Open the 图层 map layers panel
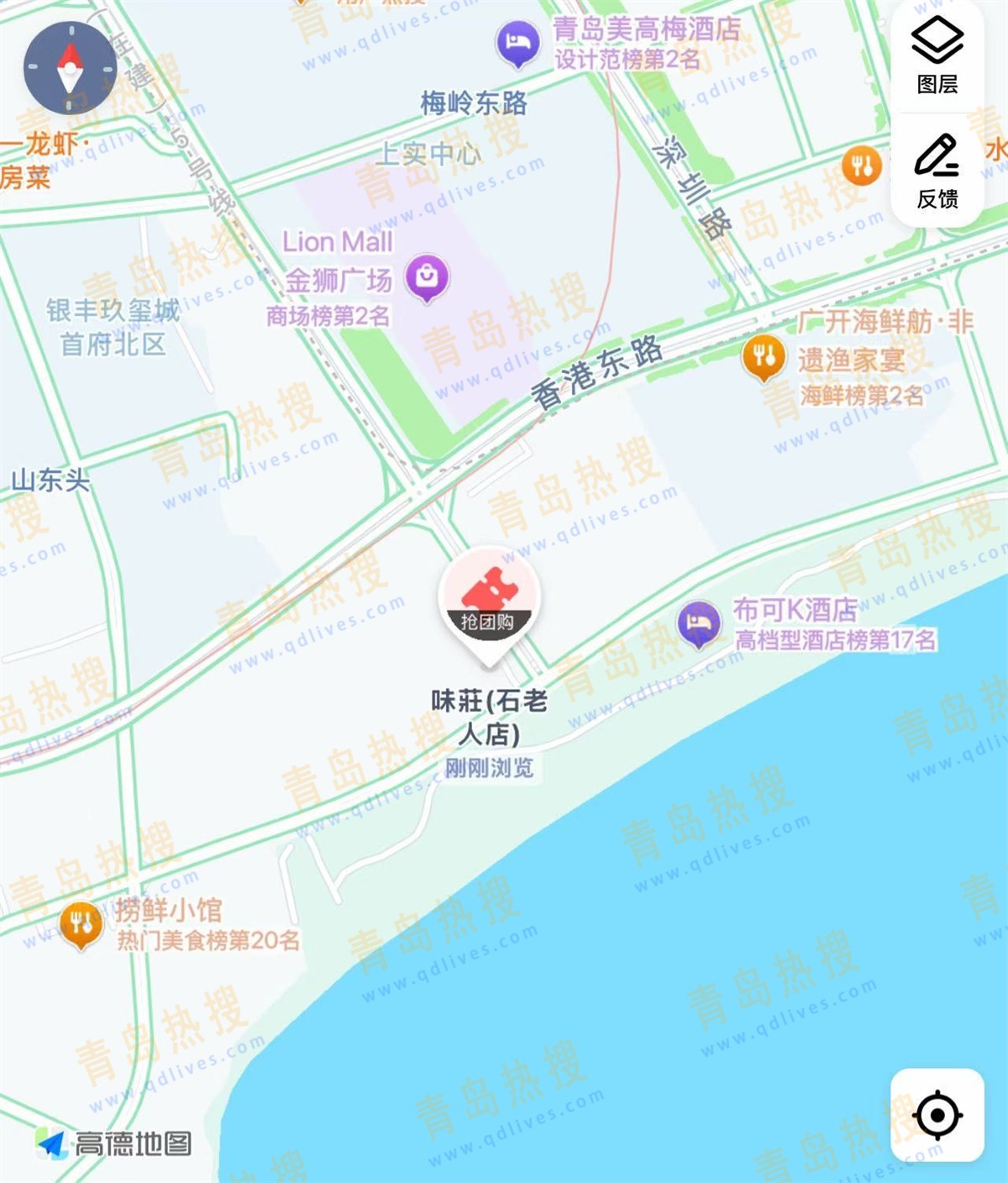1008x1183 pixels. [937, 55]
